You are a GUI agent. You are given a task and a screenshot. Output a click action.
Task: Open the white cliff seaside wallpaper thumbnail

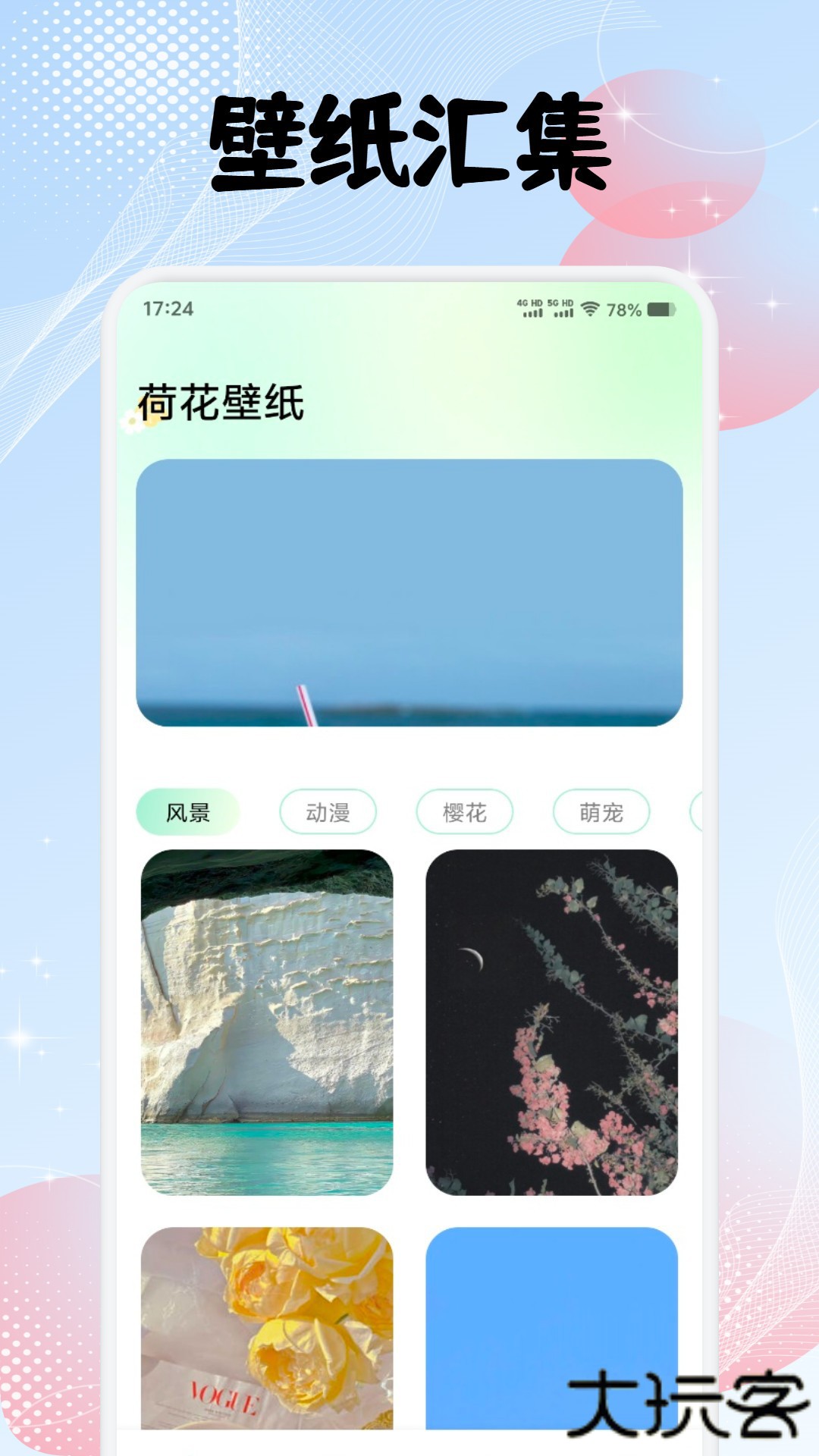click(271, 1024)
